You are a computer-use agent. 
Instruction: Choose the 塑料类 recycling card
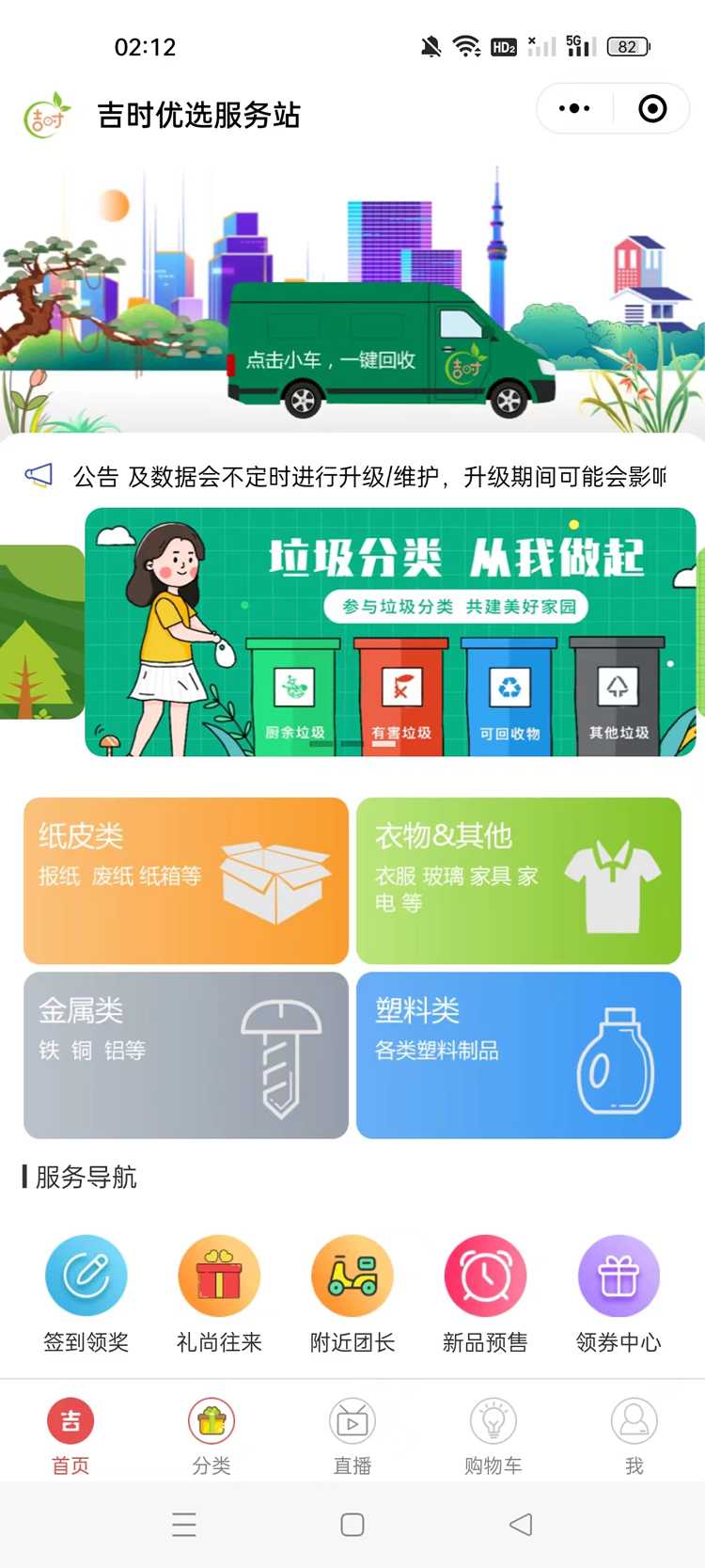tap(519, 1055)
